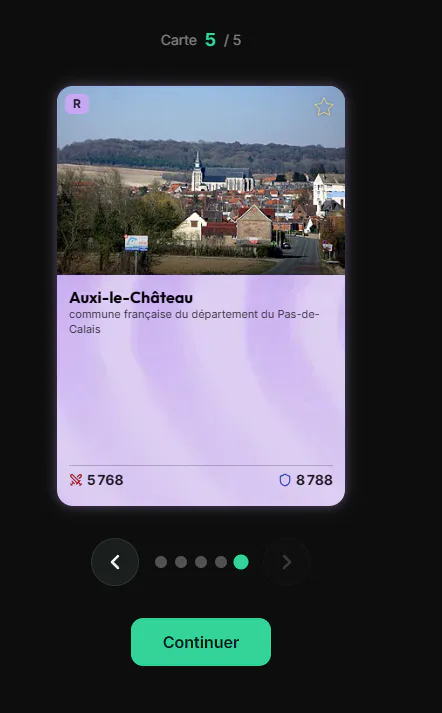442x713 pixels.
Task: Open the Auxi-le-Château card
Action: pos(201,296)
